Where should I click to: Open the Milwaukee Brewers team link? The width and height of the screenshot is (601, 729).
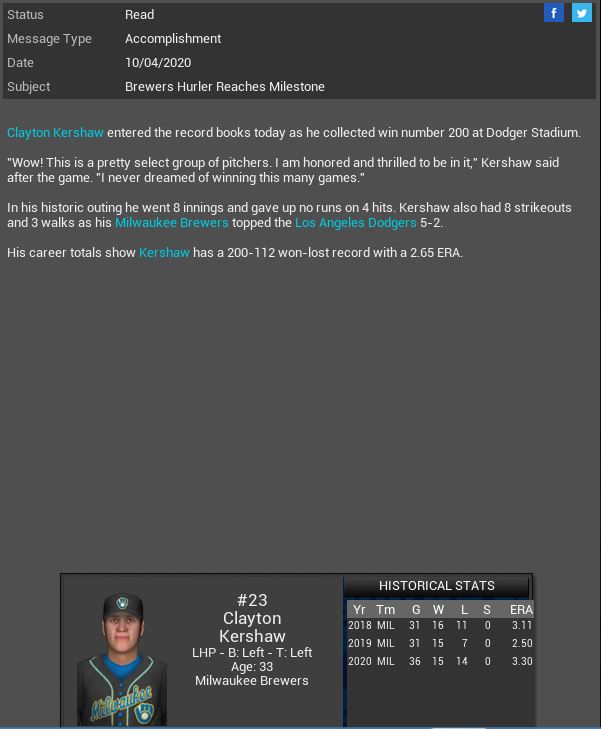click(x=171, y=223)
